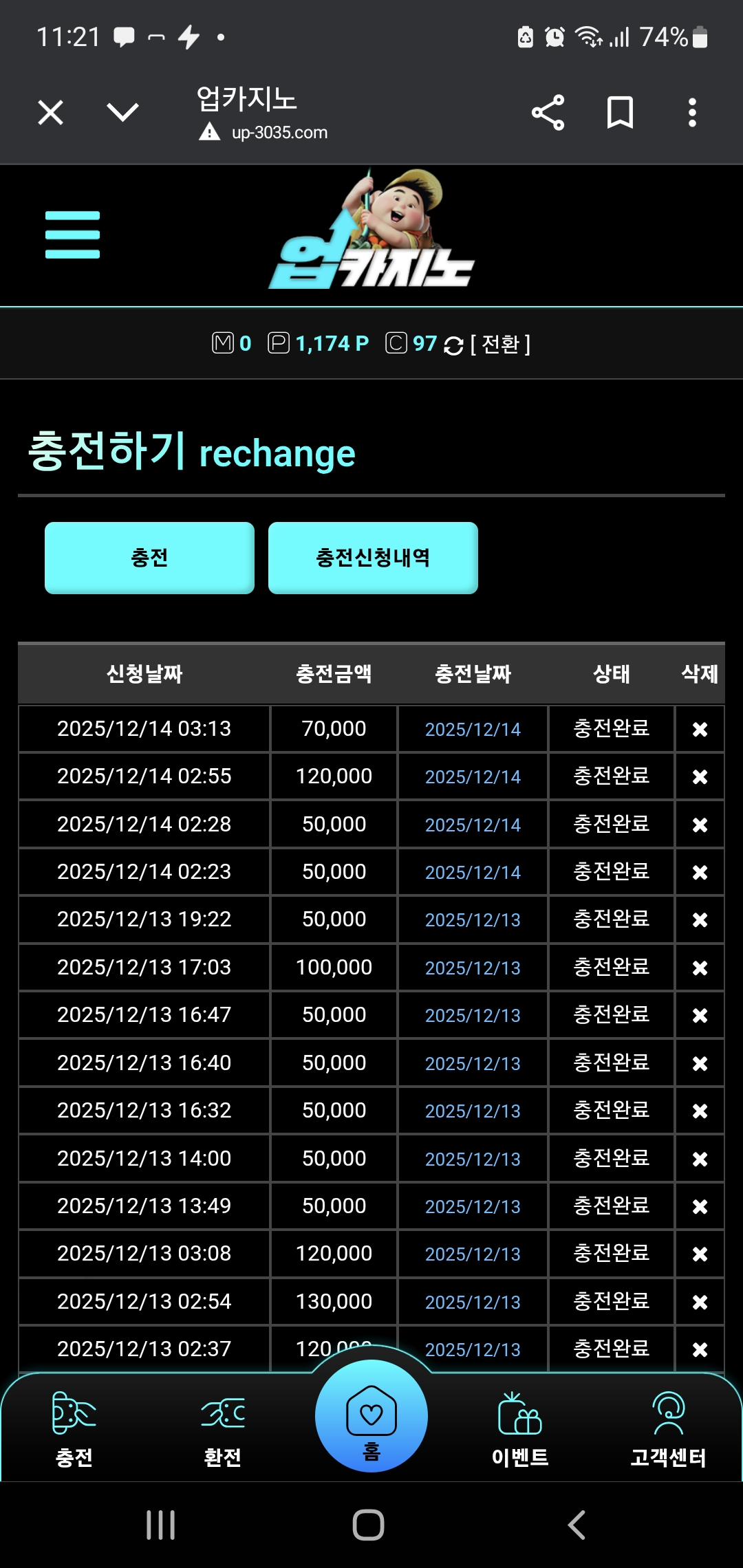Image resolution: width=743 pixels, height=1568 pixels.
Task: Expand the browser minimize chevron
Action: coord(123,112)
